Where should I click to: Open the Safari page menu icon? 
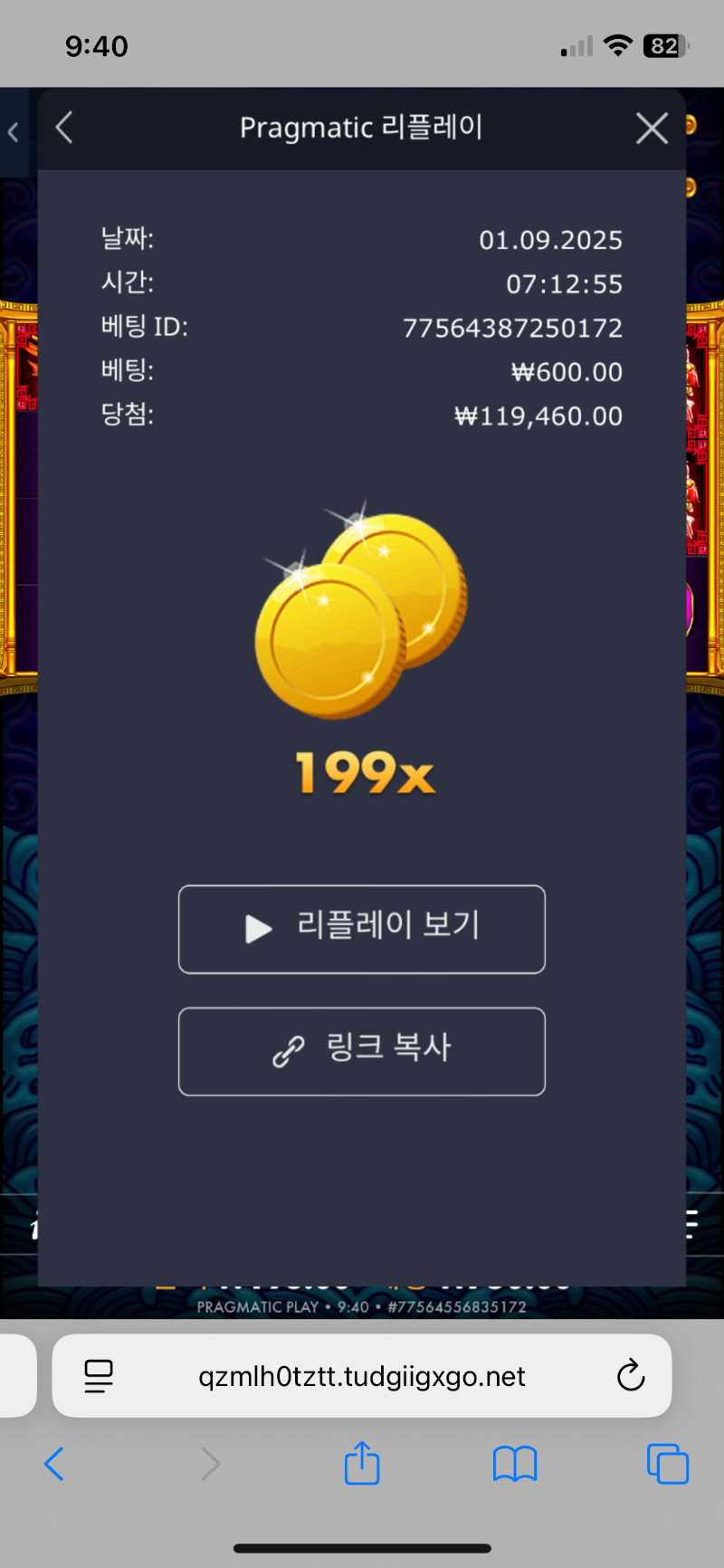pyautogui.click(x=99, y=1376)
